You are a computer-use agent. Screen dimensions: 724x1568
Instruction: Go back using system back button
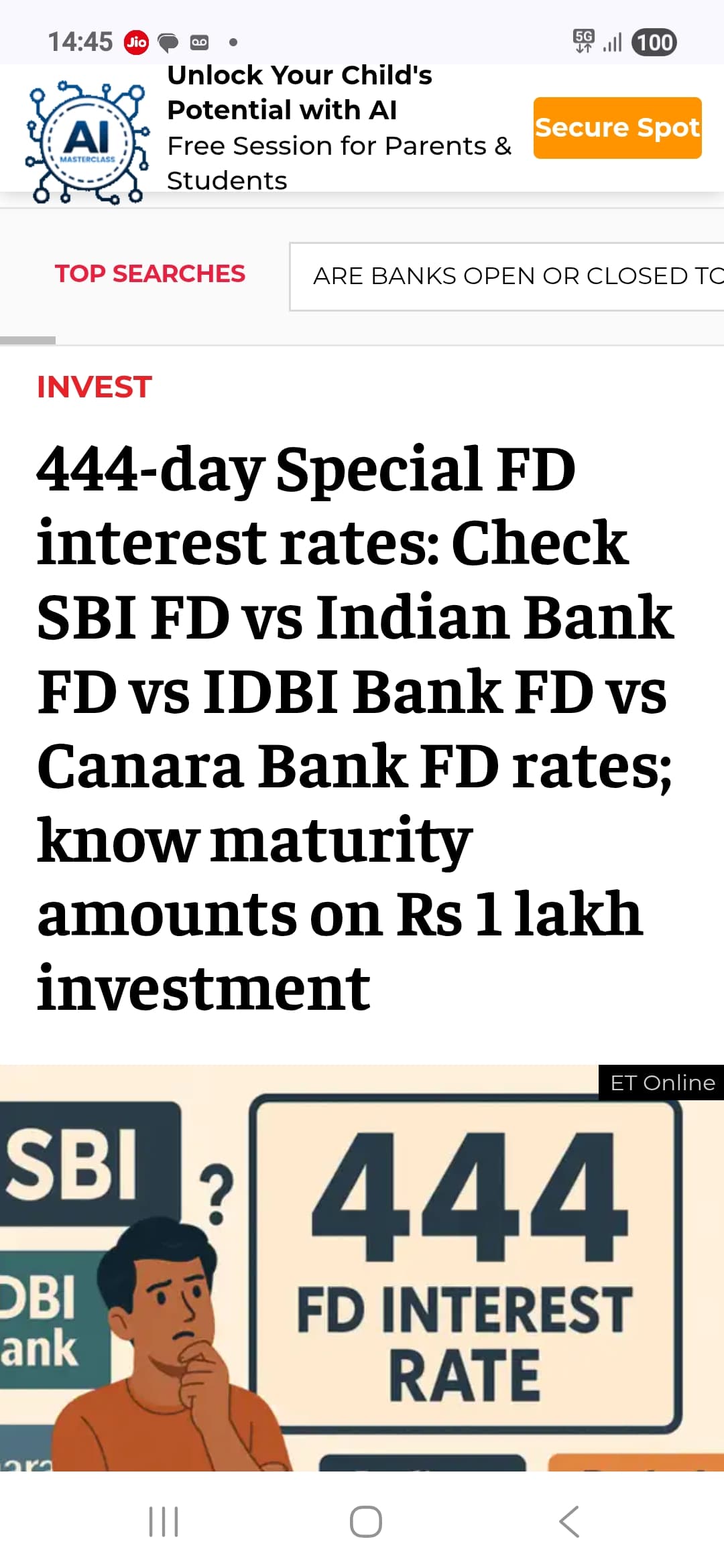(x=569, y=1521)
